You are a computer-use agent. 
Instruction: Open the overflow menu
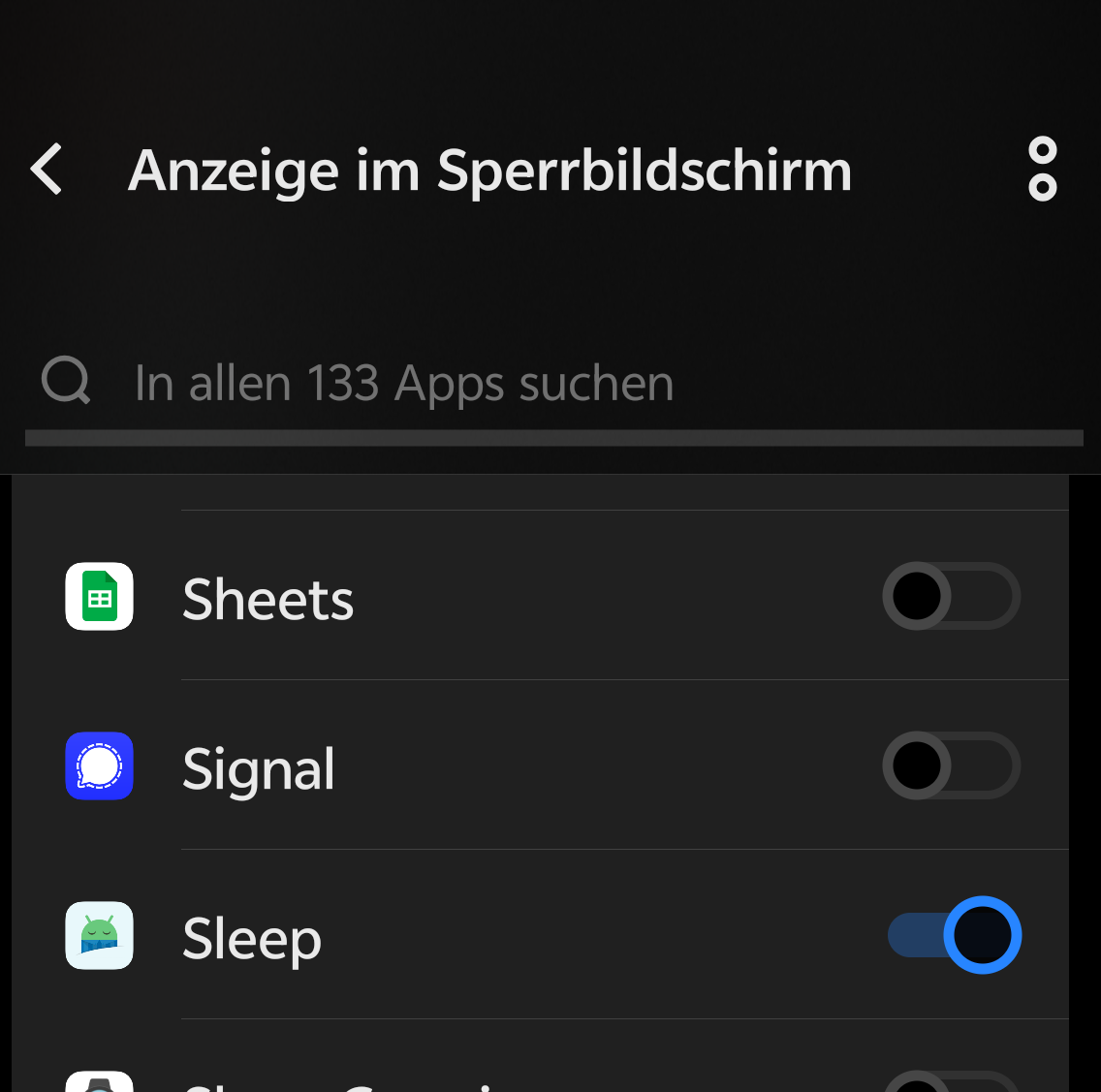click(1042, 171)
